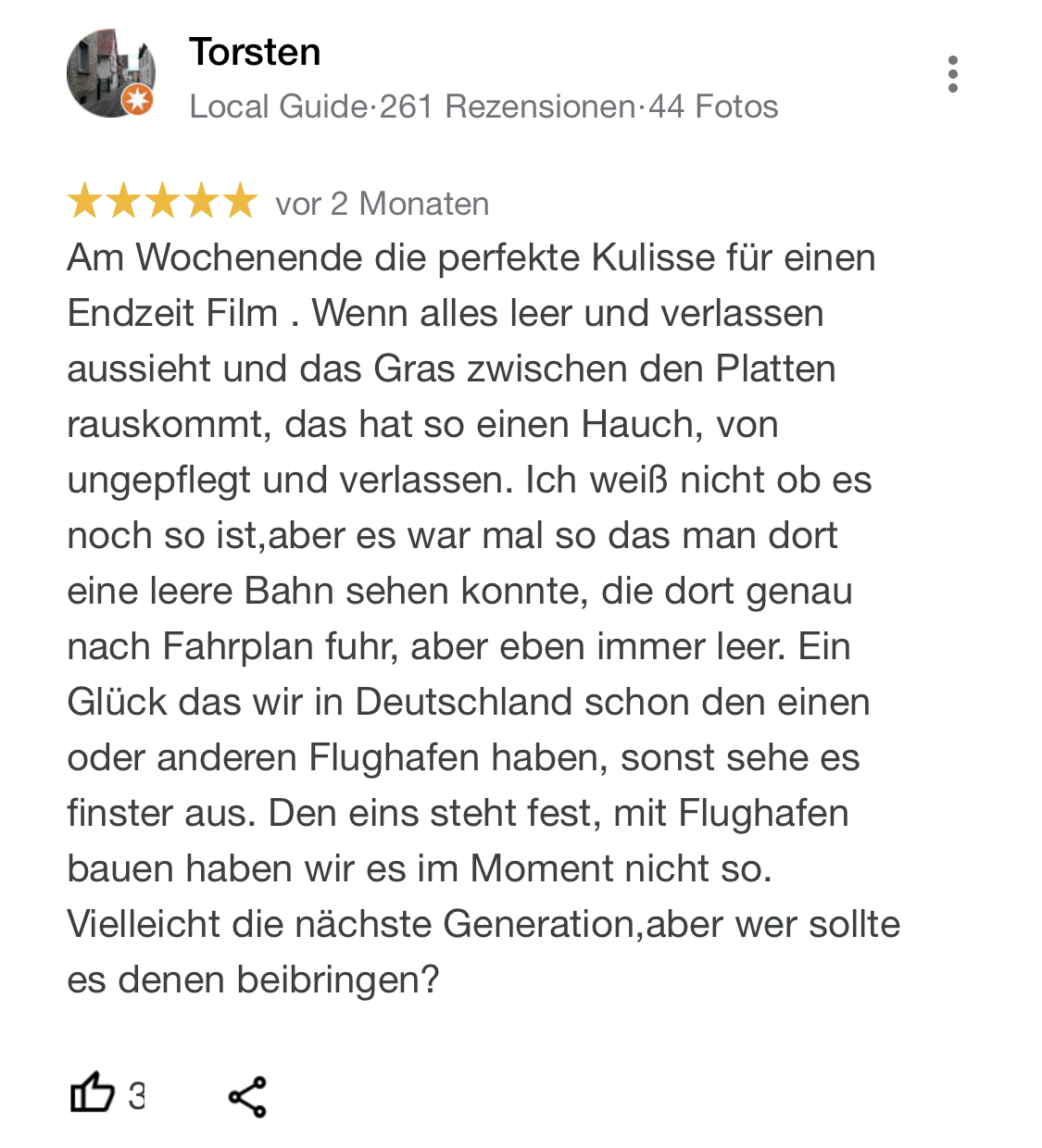This screenshot has width=1042, height=1148.
Task: Open the overflow menu on Torsten's review
Action: coord(952,74)
